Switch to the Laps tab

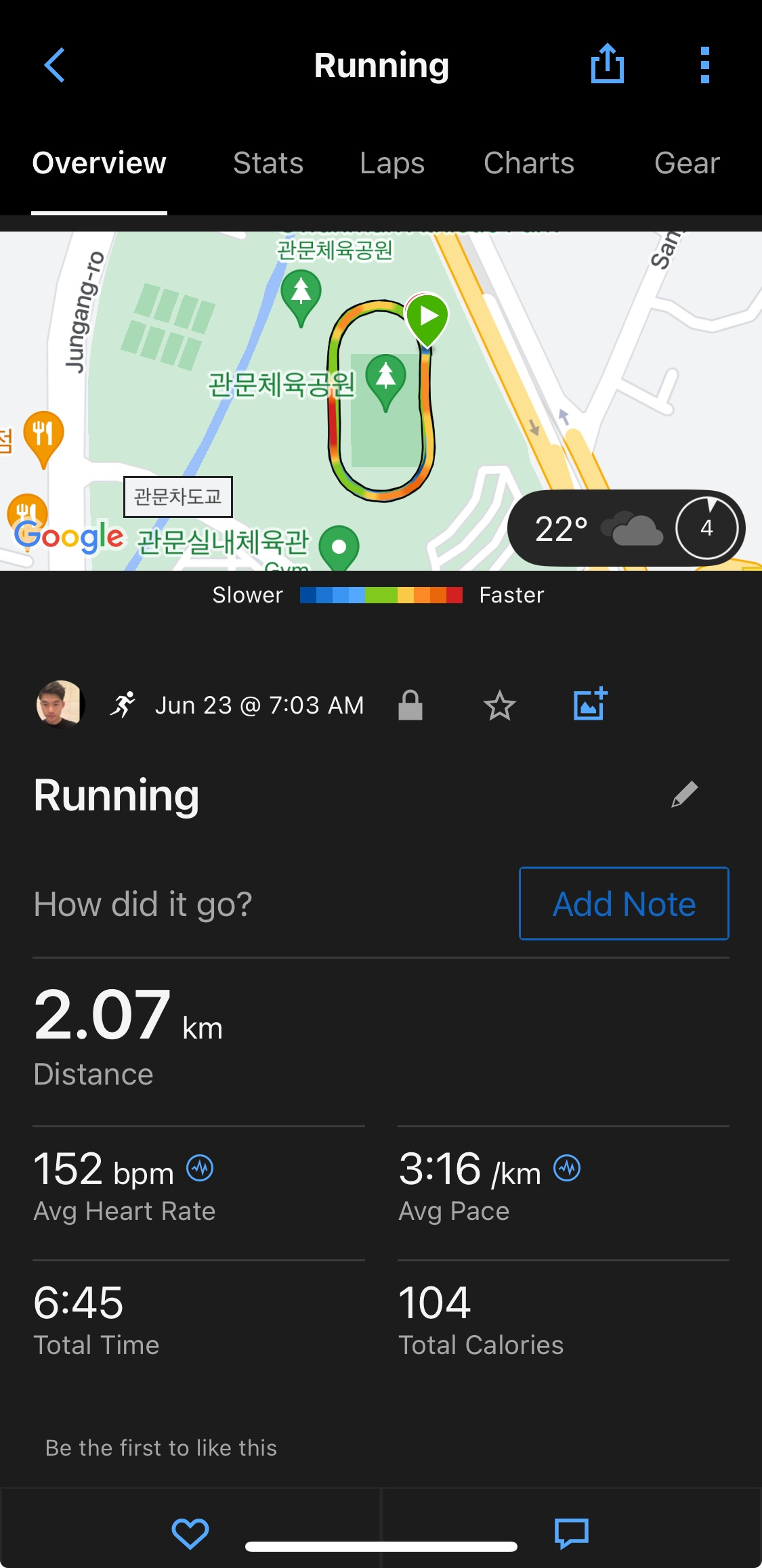tap(392, 163)
